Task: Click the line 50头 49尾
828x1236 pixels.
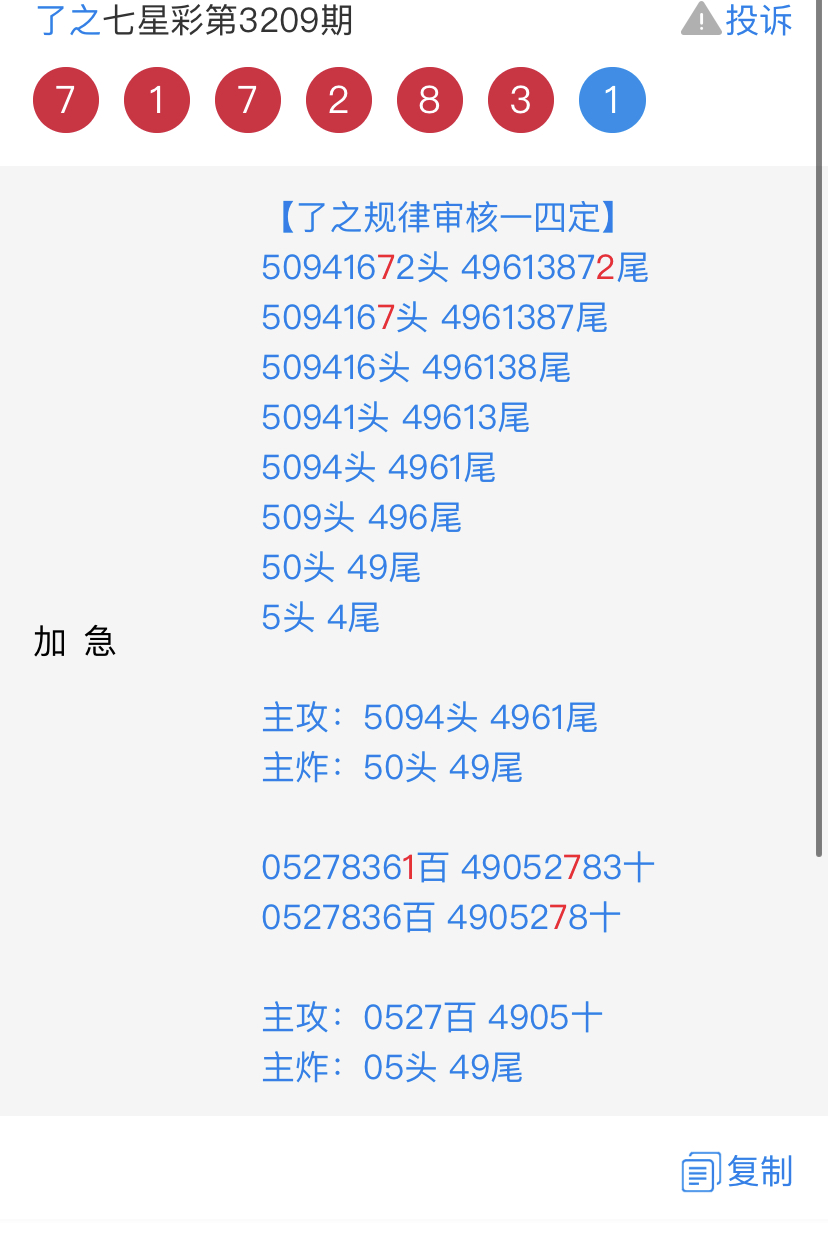Action: [341, 567]
